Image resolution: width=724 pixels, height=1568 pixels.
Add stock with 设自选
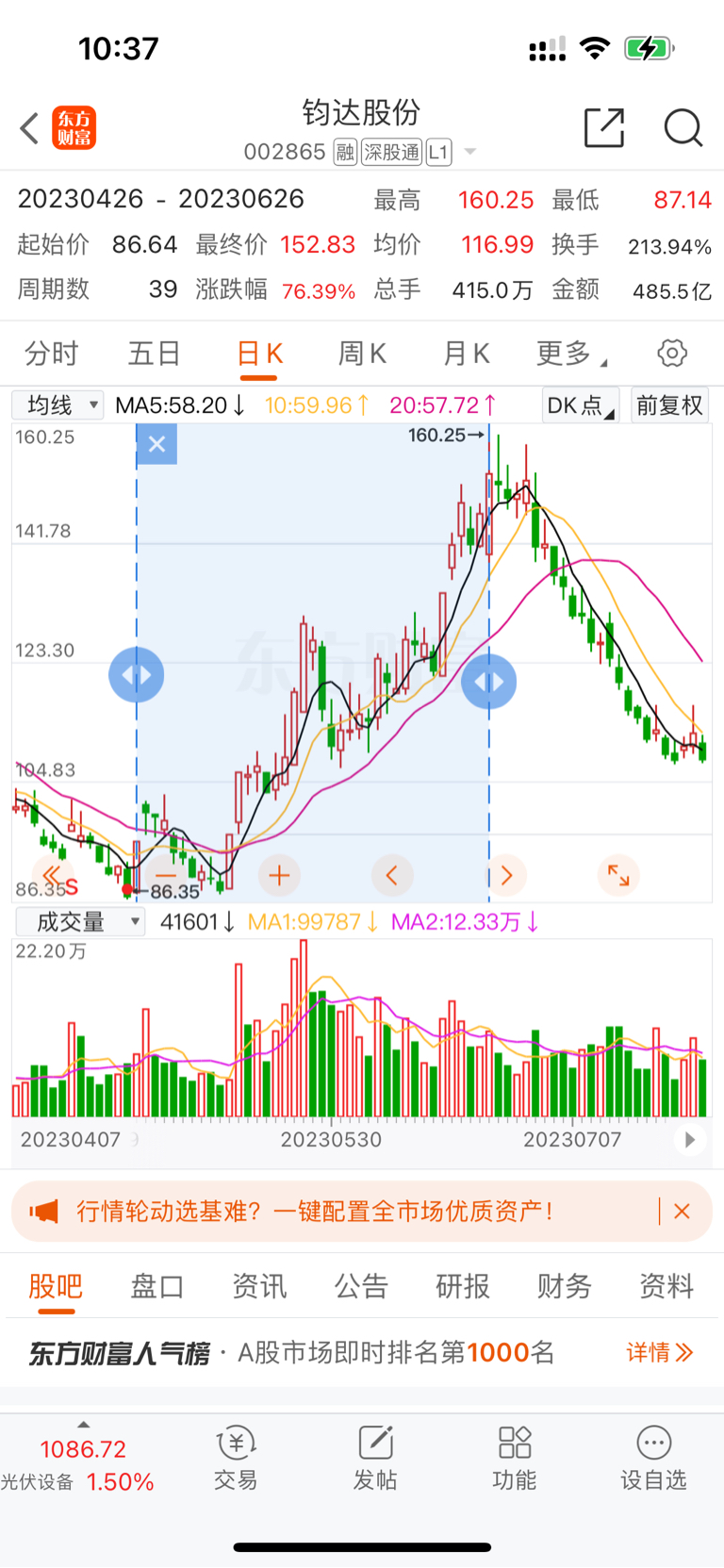coord(653,1458)
